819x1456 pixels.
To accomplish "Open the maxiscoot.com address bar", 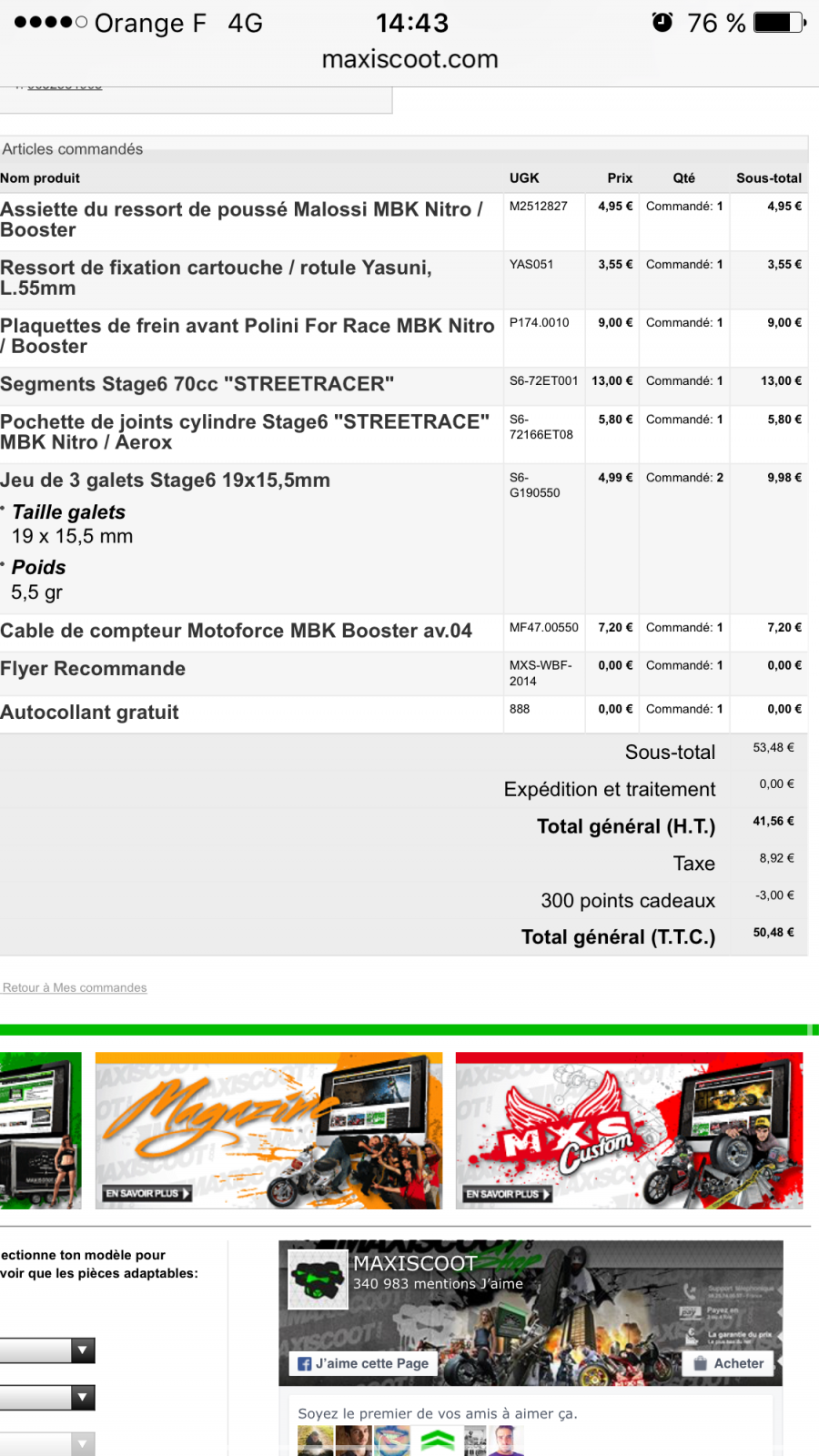I will [x=409, y=59].
